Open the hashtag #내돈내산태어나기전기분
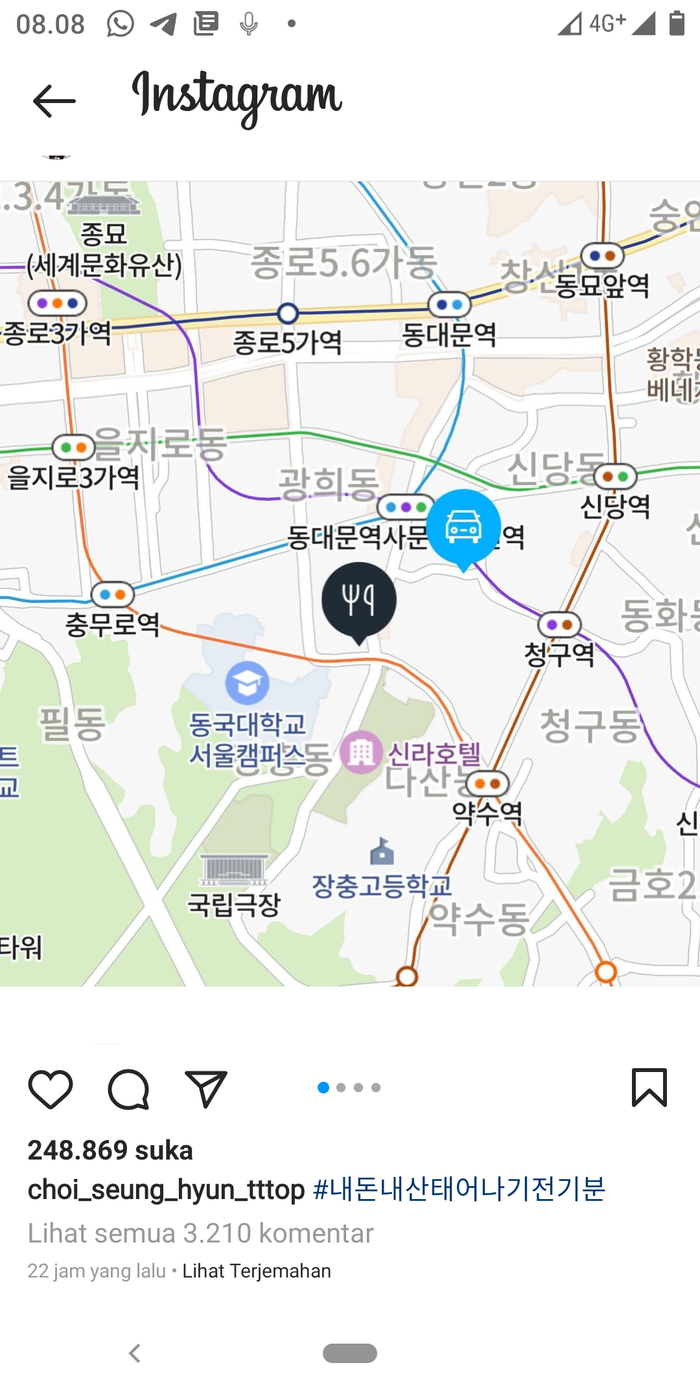 [x=459, y=1190]
